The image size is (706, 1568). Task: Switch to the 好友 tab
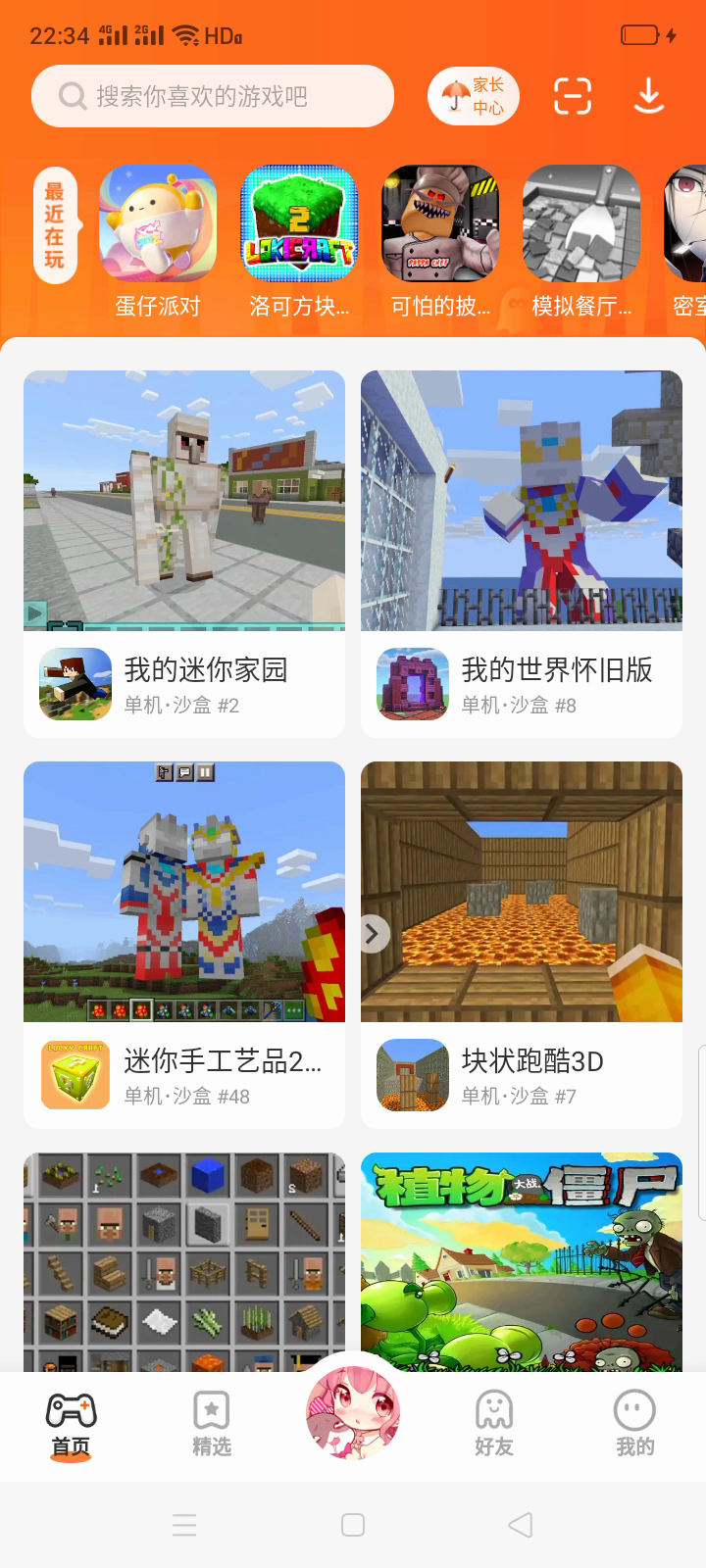[494, 1424]
